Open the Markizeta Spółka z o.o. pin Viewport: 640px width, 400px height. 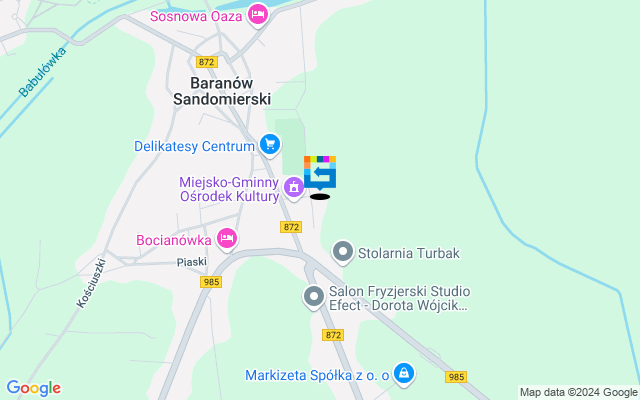tap(403, 374)
